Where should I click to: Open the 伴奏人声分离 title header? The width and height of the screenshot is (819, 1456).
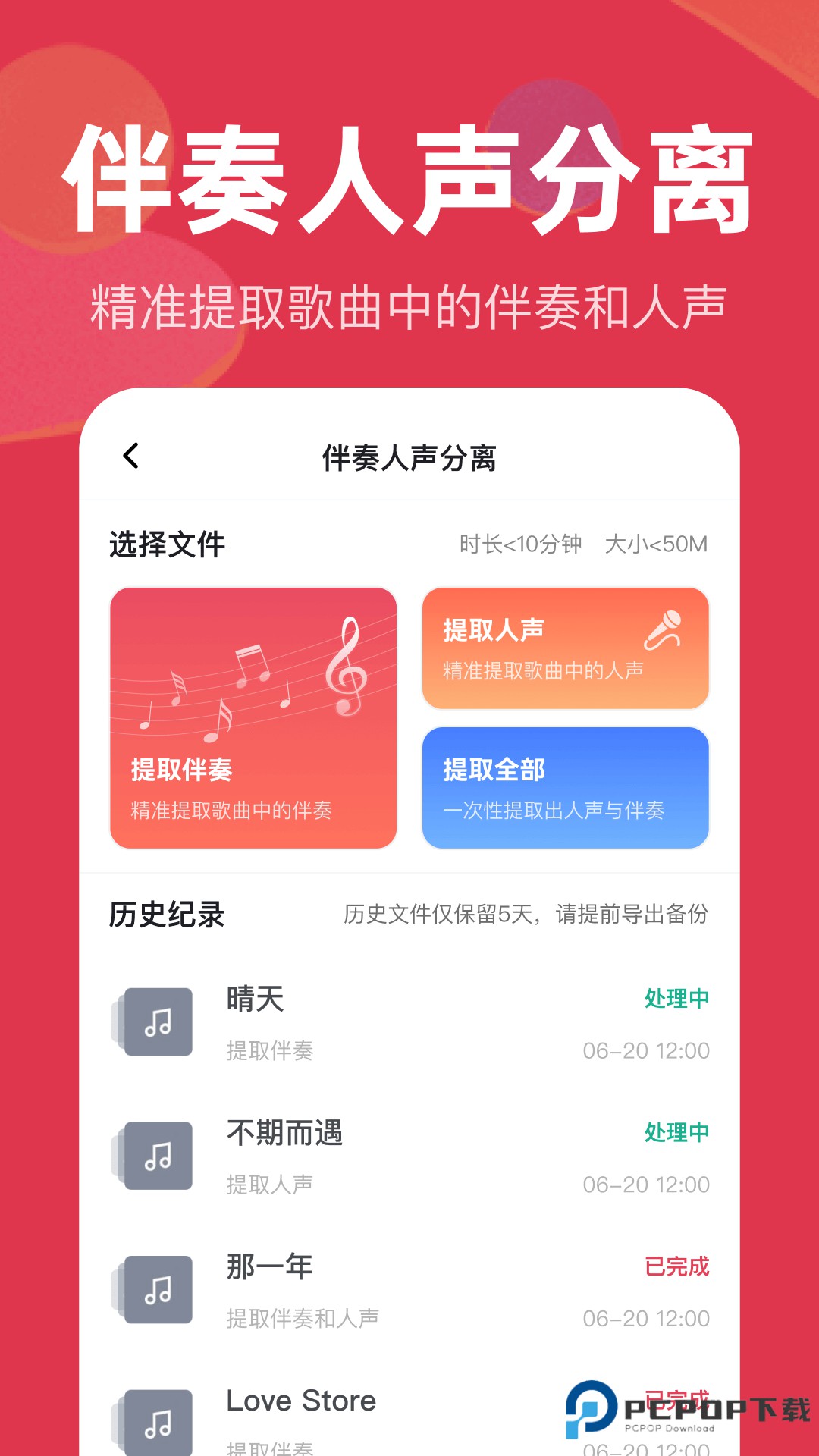409,455
